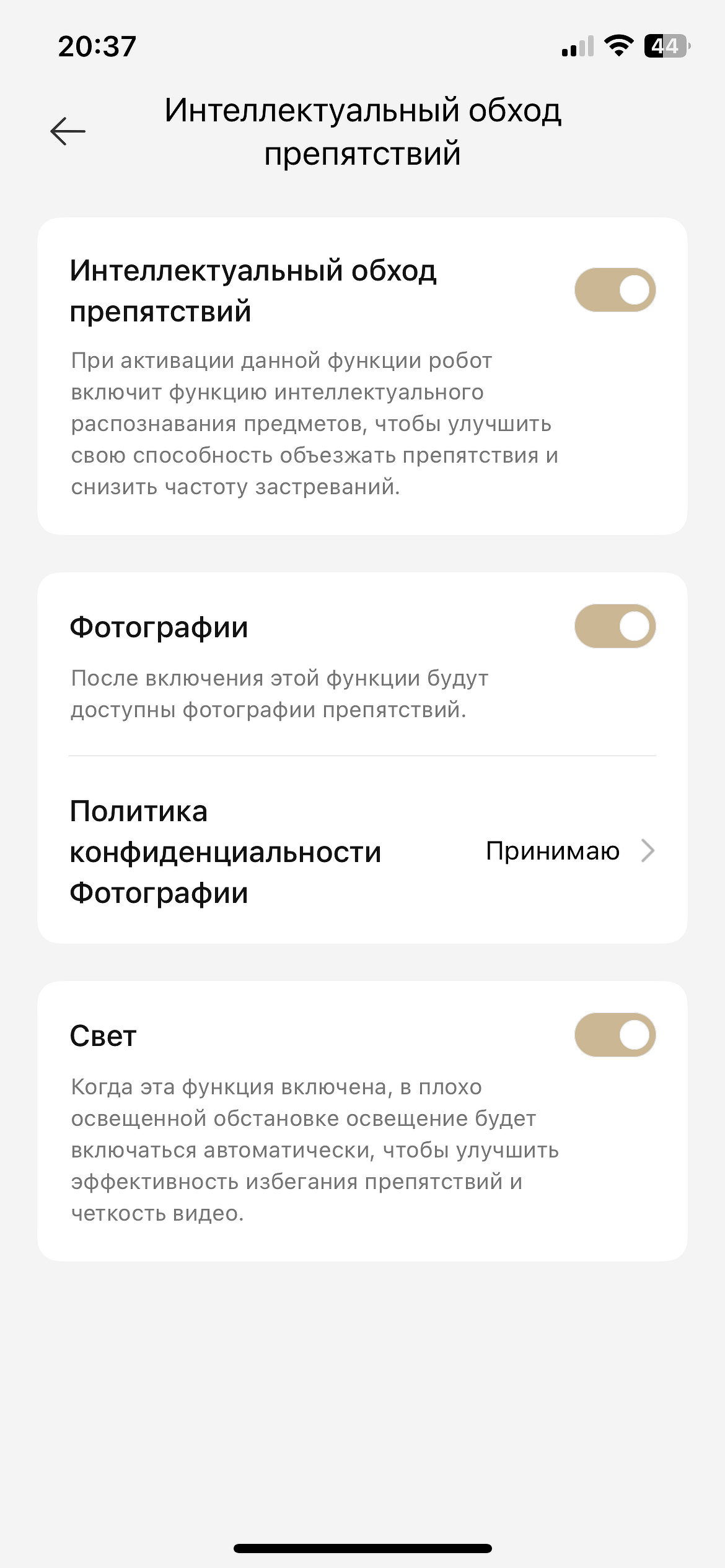Viewport: 725px width, 1568px height.
Task: Open Политика конфиденциальности Фотографии
Action: tap(362, 851)
